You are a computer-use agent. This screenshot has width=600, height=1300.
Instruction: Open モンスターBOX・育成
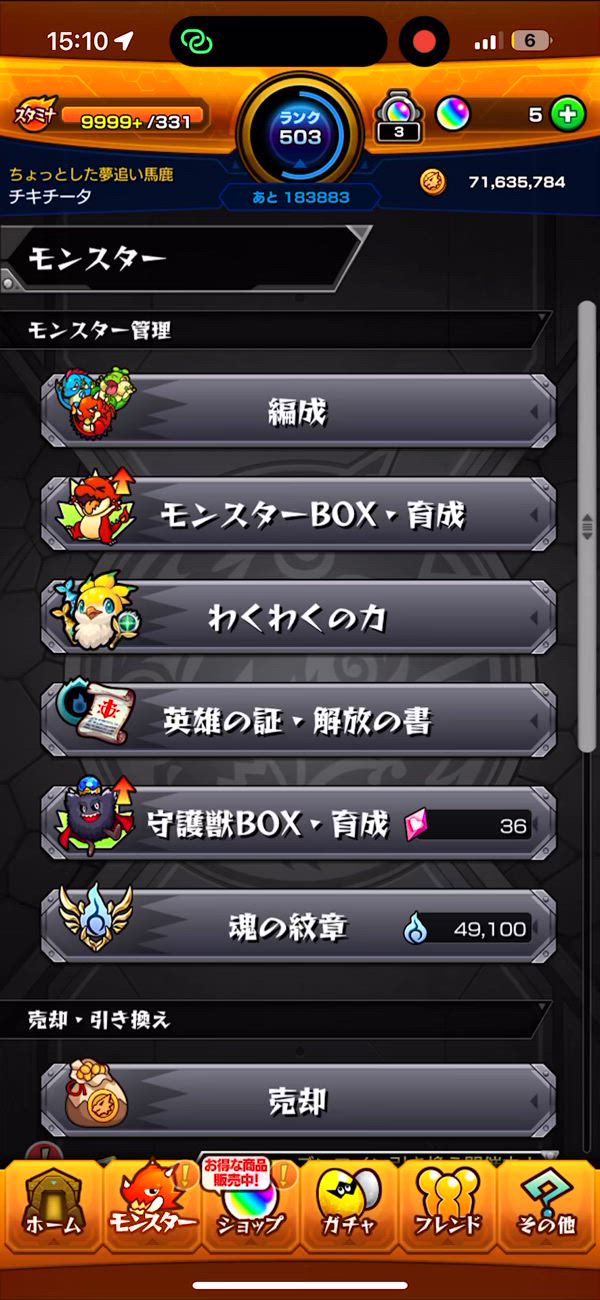298,514
